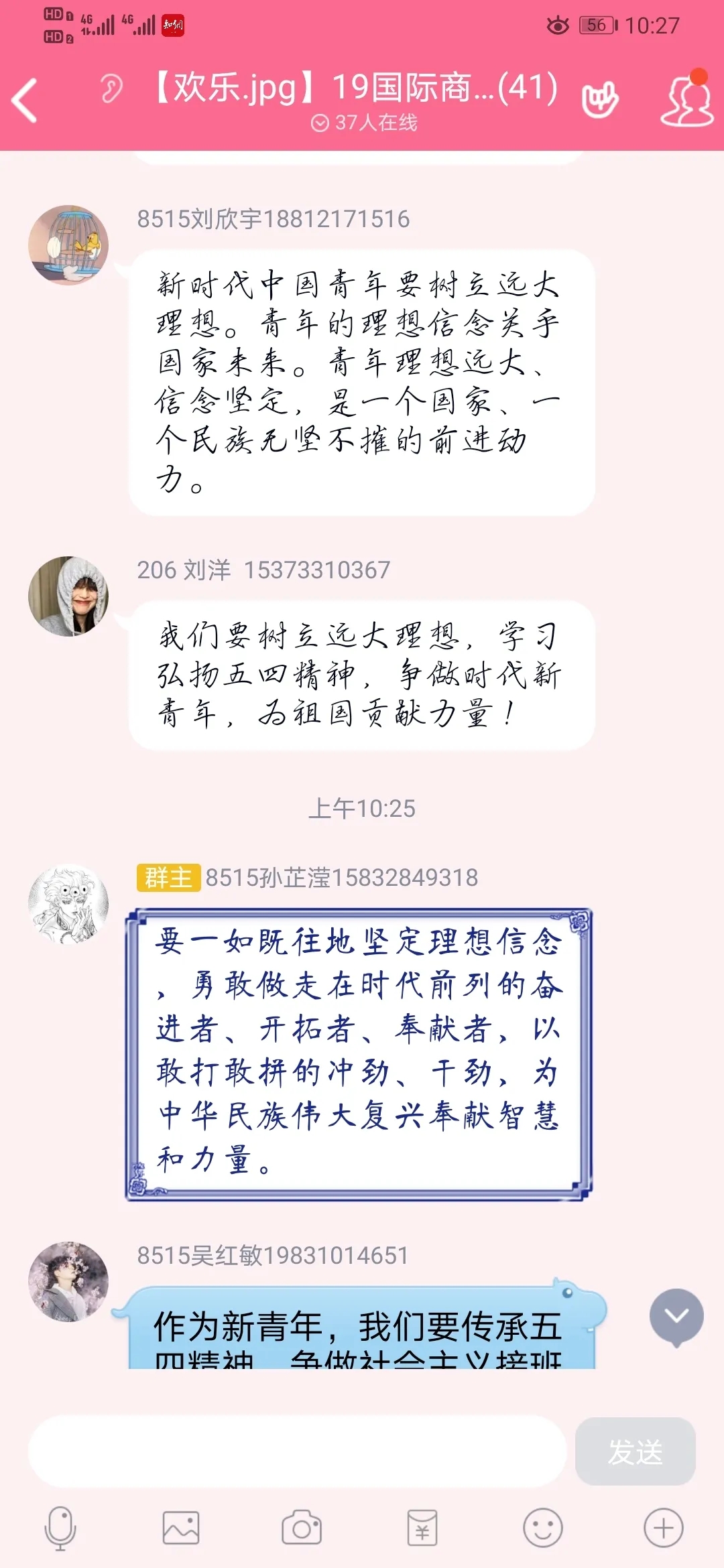Tap the ear receiver mode icon
Image resolution: width=724 pixels, height=1568 pixels.
point(111,88)
